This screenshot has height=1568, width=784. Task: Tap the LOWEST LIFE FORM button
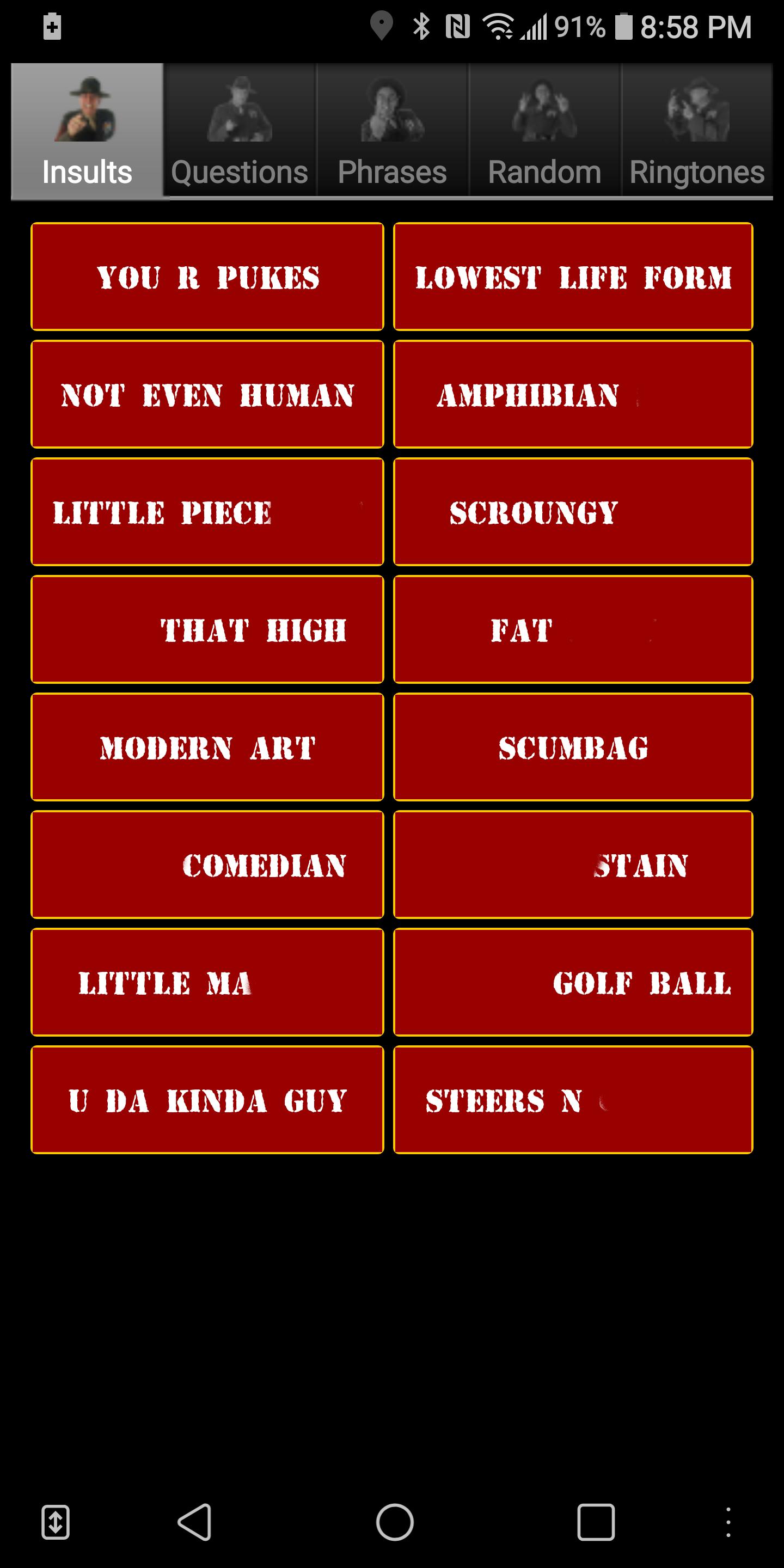click(x=573, y=277)
